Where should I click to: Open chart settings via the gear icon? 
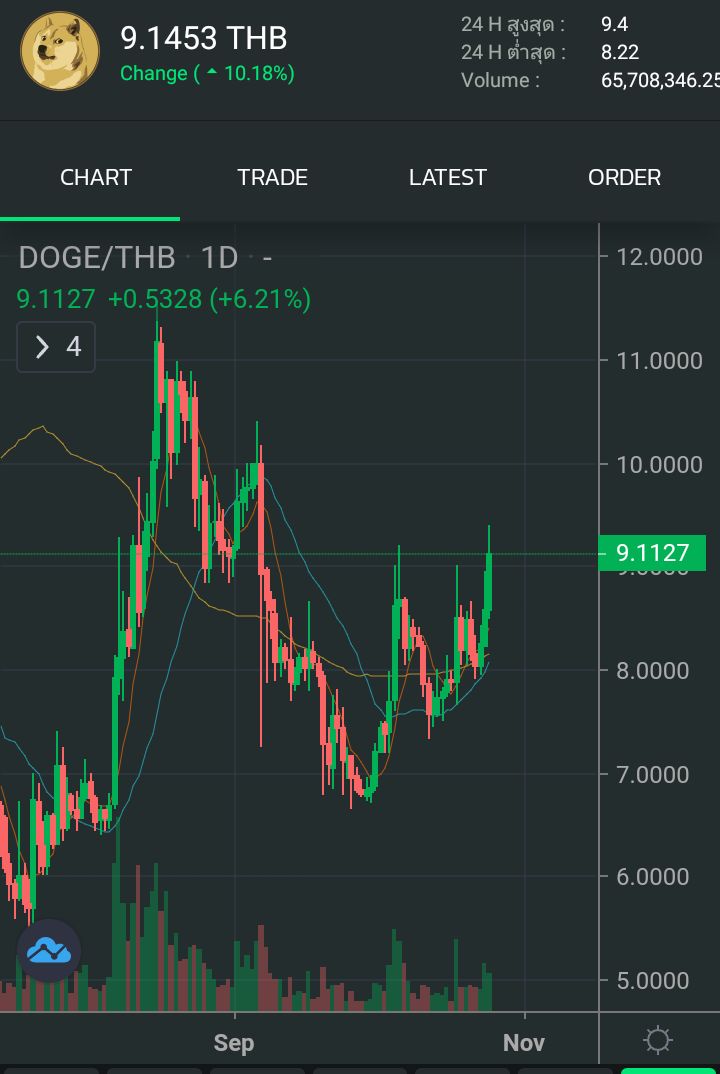coord(657,1040)
